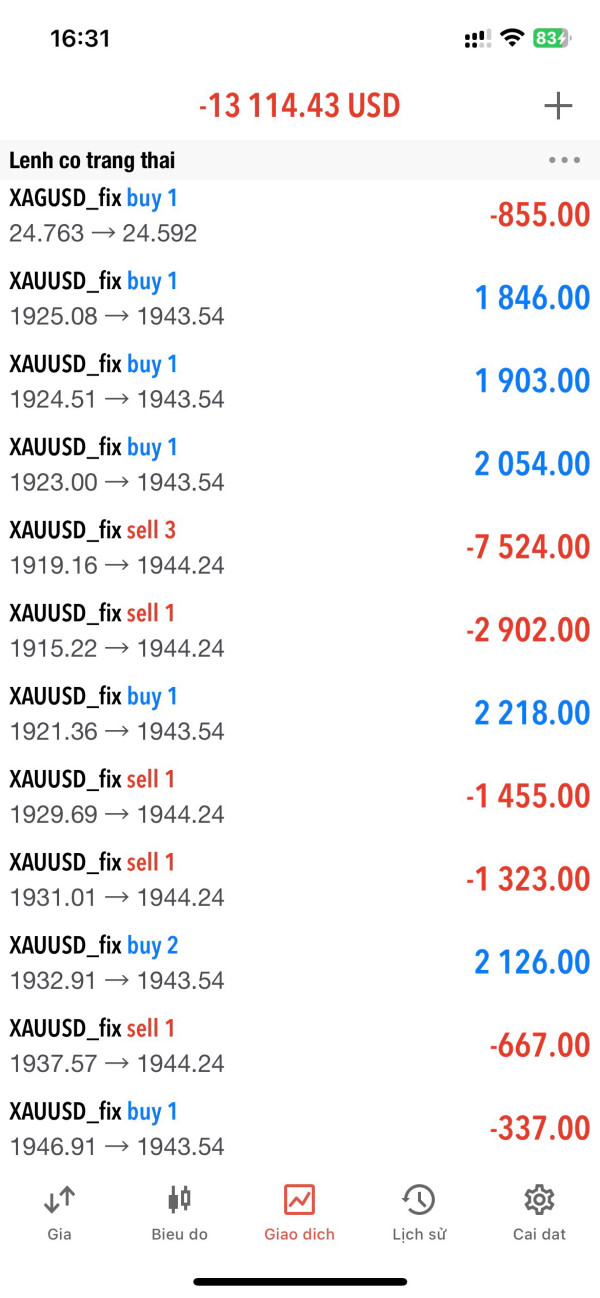This screenshot has height=1298, width=600.
Task: Tap XAUUSD_fix buy position opened at 1923.00
Action: click(300, 465)
